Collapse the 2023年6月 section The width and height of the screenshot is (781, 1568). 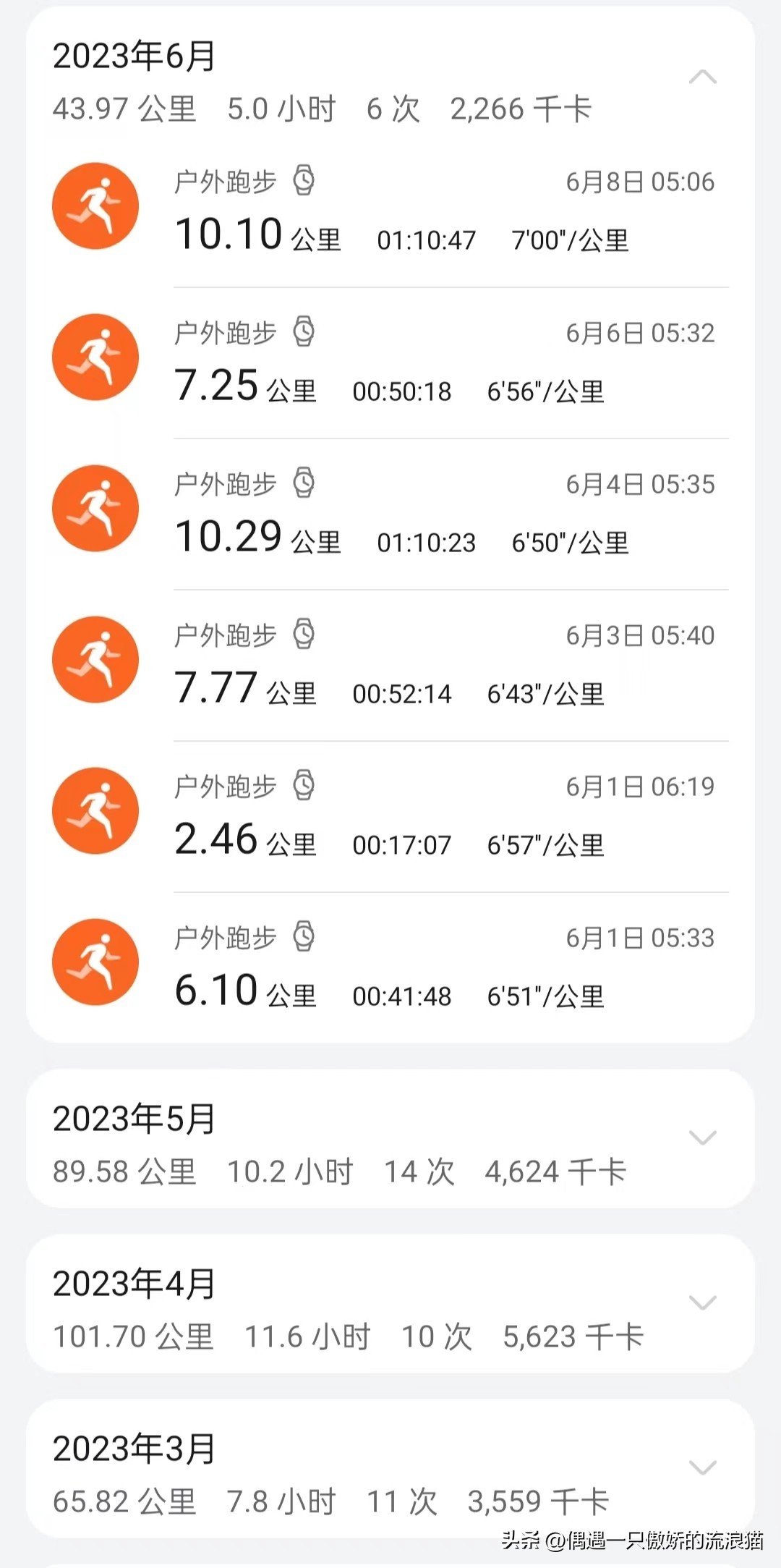[702, 77]
